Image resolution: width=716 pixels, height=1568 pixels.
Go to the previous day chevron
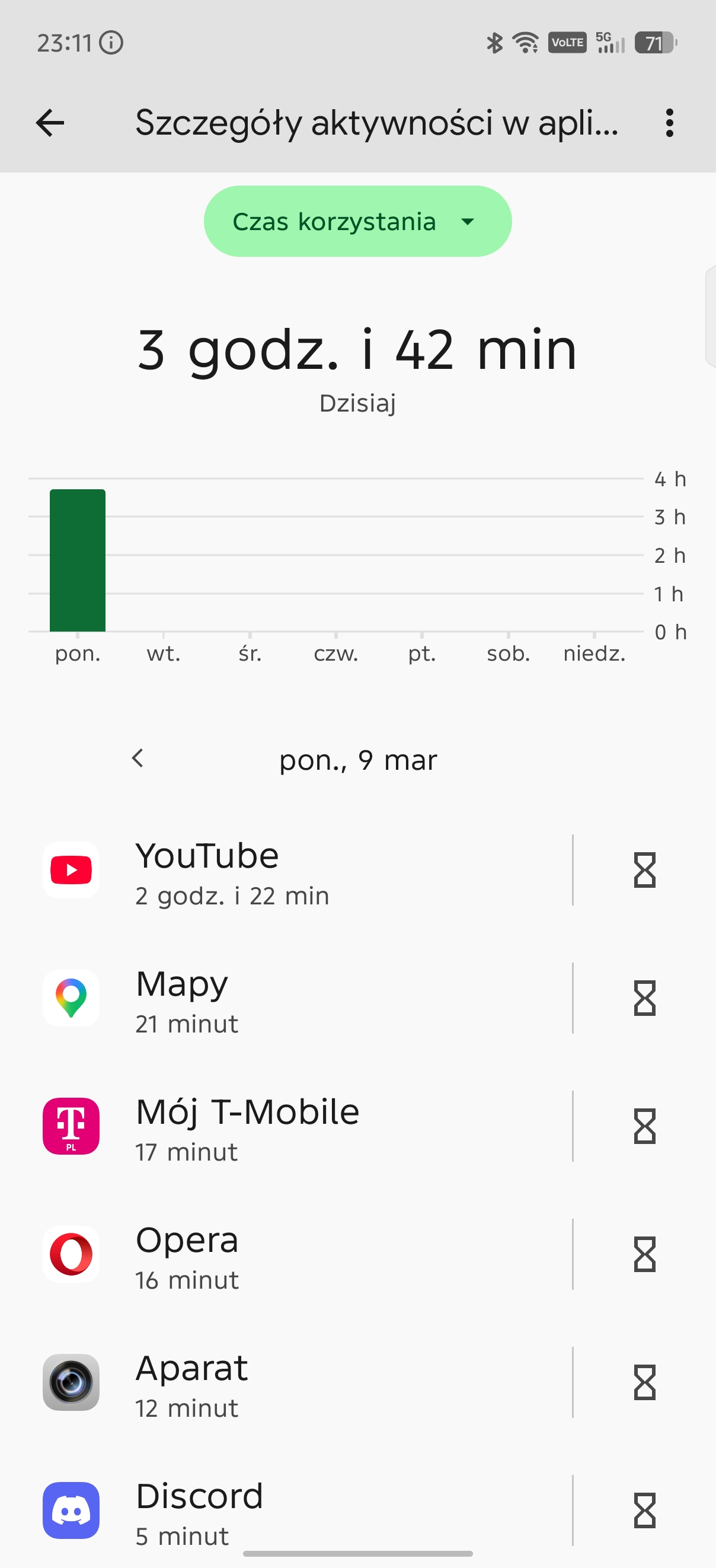click(x=138, y=758)
